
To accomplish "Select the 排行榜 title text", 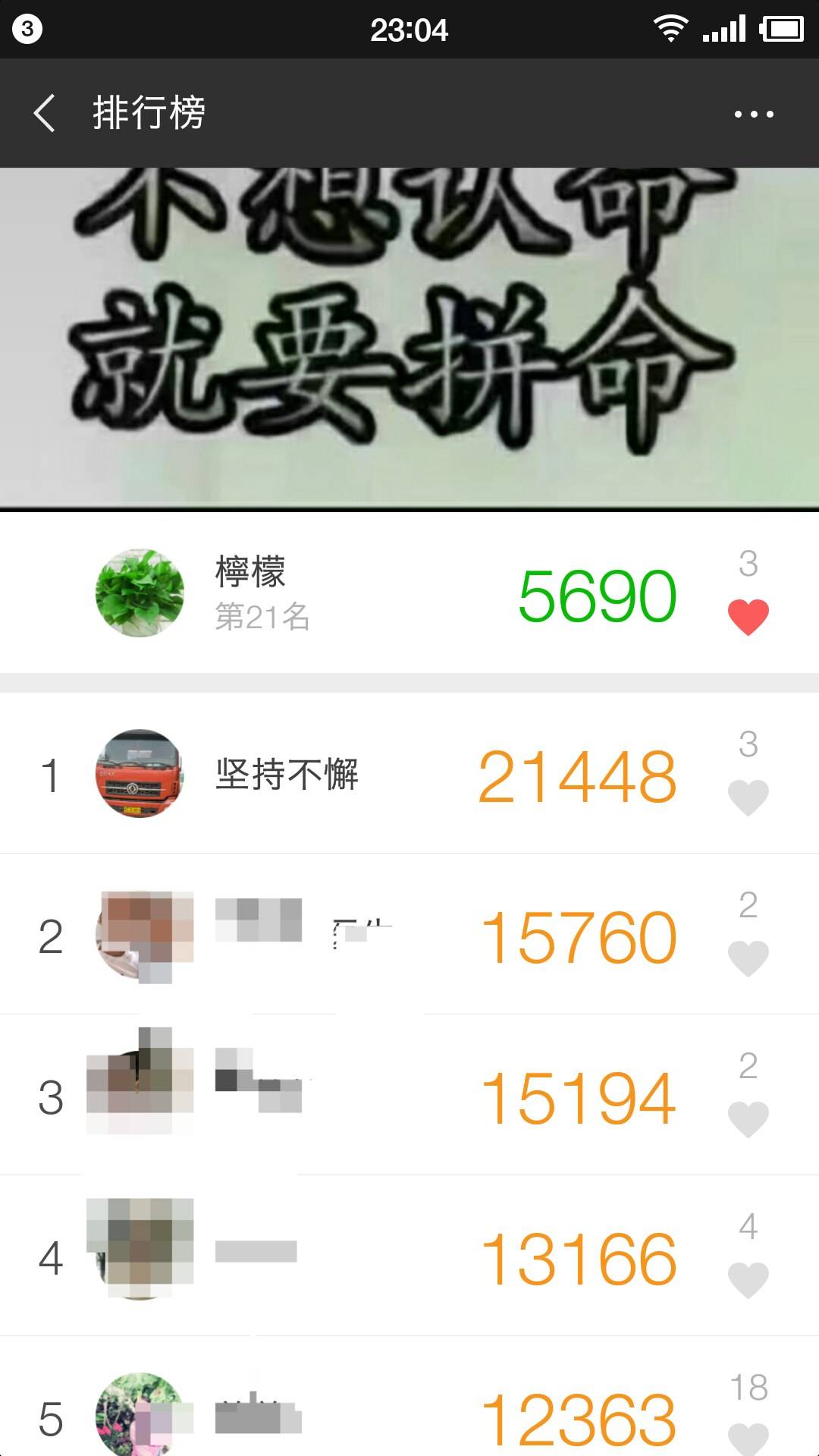I will point(149,112).
